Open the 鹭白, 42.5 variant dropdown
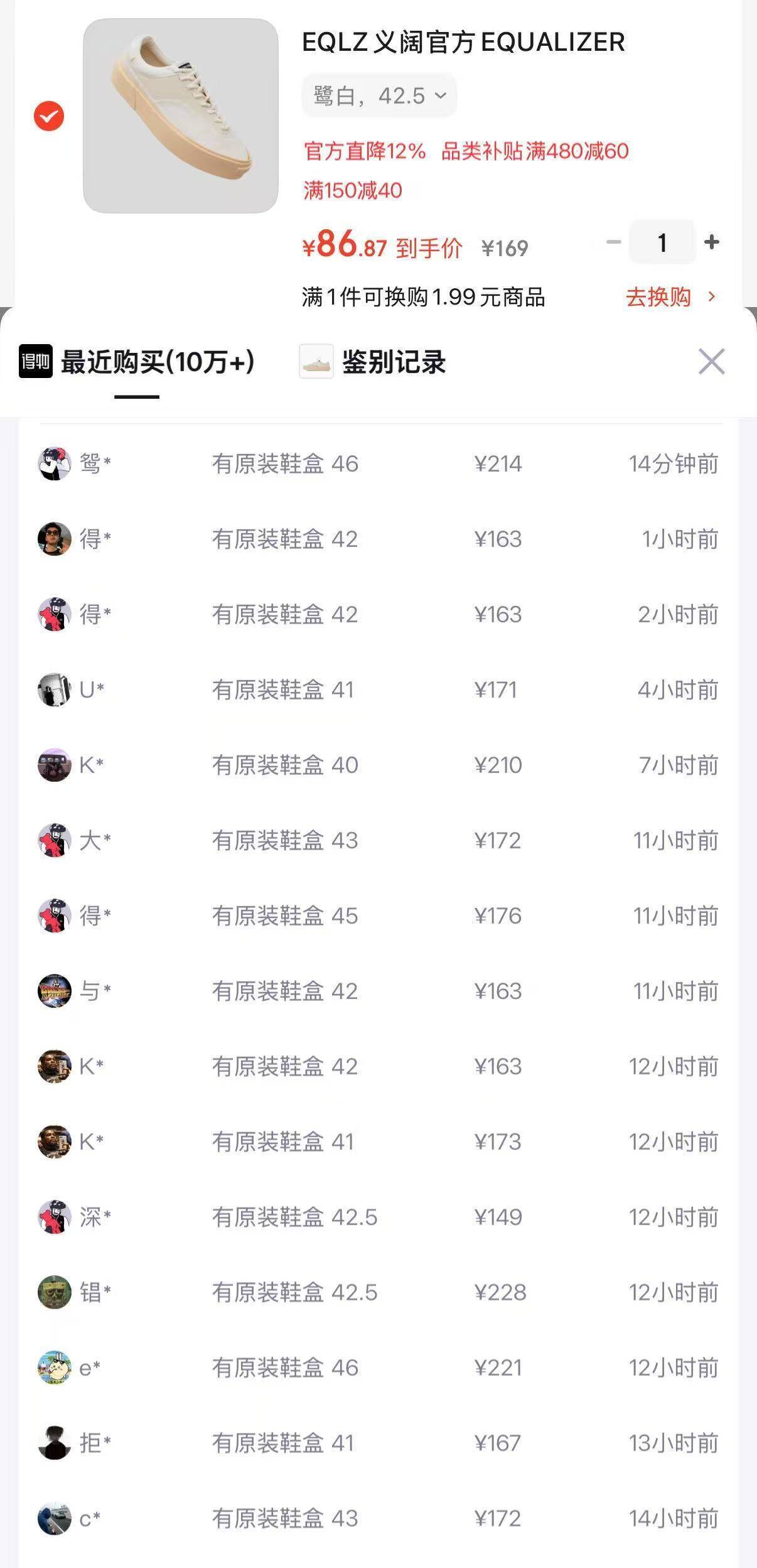Screen dimensions: 757x1568 (380, 96)
